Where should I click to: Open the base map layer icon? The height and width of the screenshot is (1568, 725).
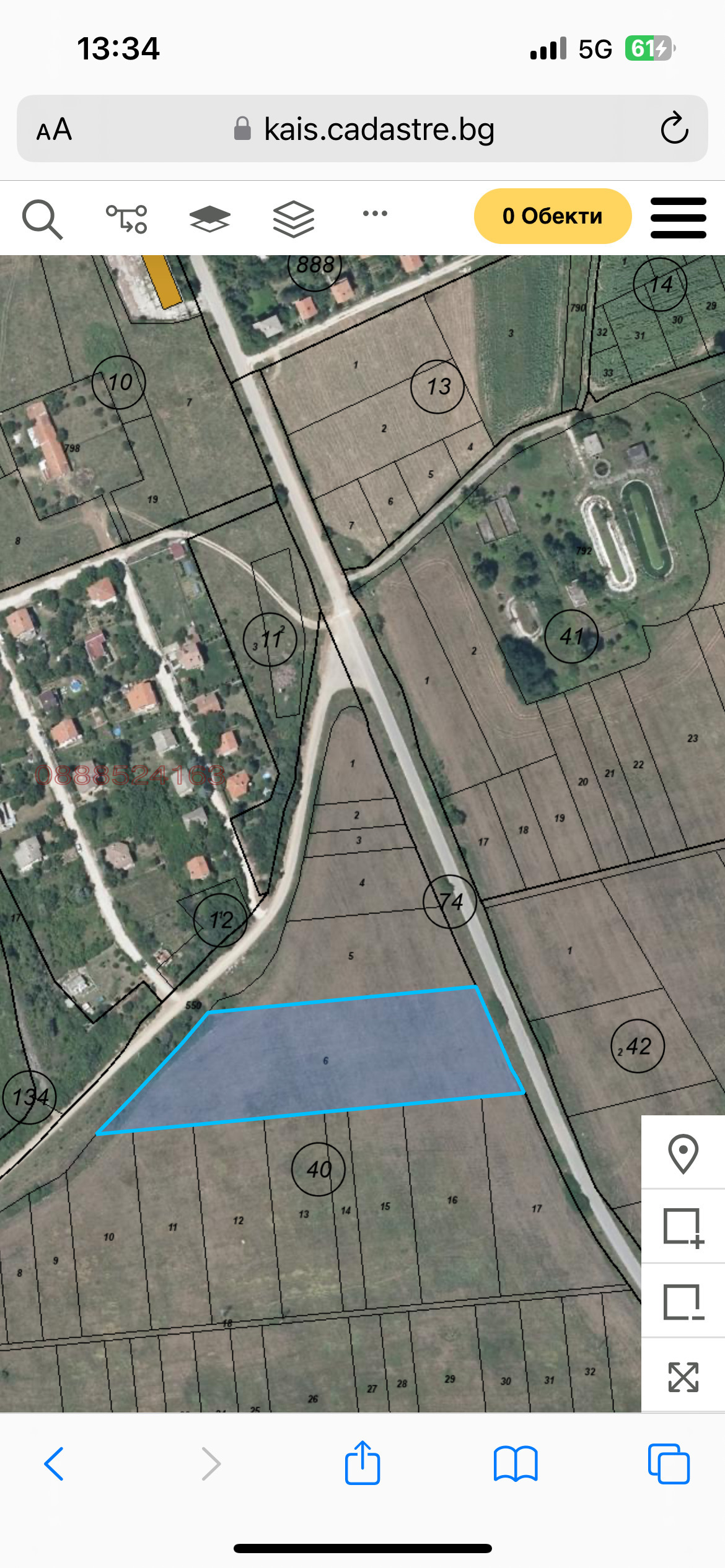click(x=210, y=219)
